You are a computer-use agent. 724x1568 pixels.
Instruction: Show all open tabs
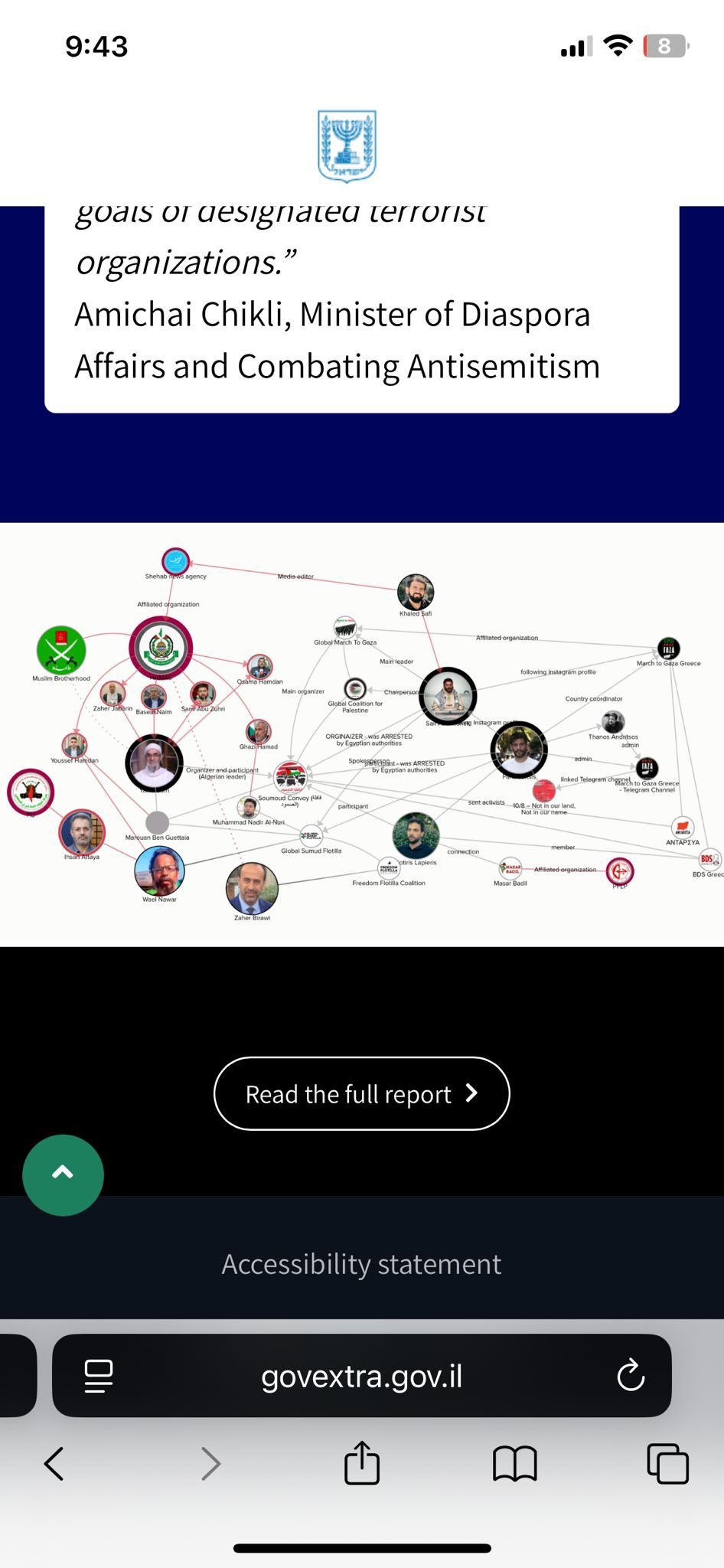pos(667,1464)
